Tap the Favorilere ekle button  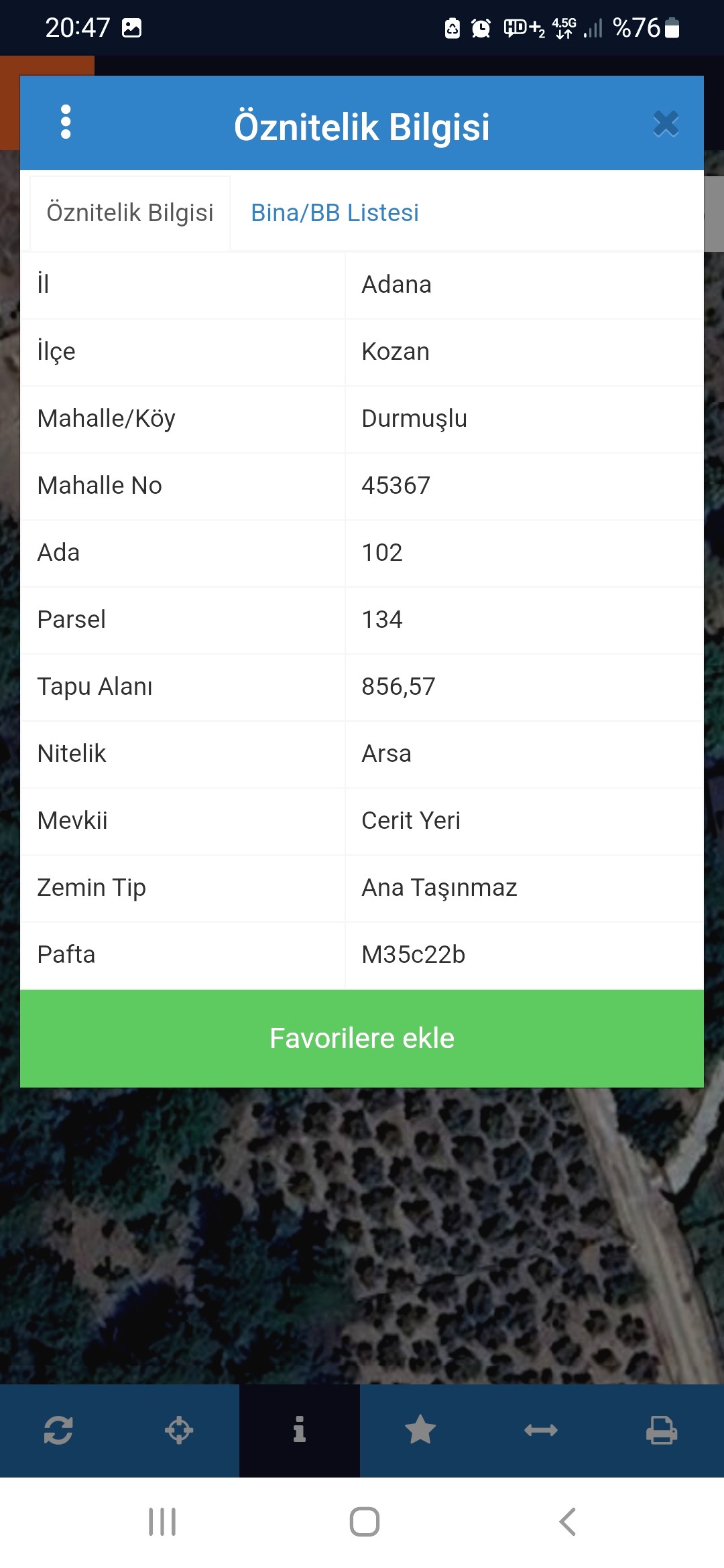362,1038
